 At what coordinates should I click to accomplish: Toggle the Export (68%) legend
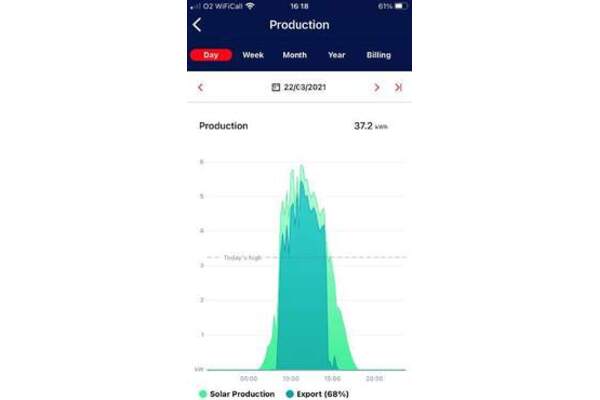317,394
